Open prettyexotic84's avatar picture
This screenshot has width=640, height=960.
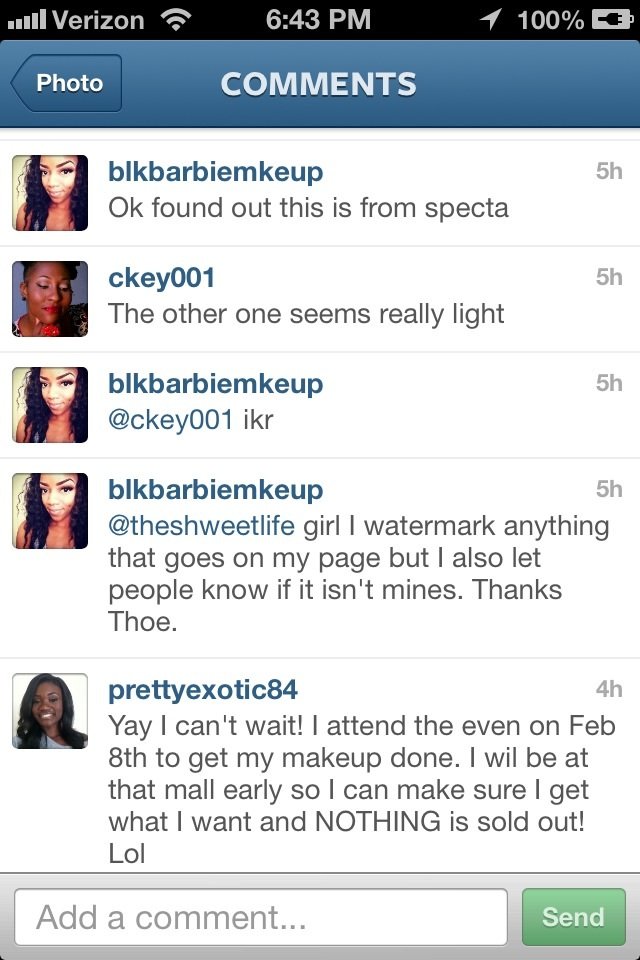50,711
